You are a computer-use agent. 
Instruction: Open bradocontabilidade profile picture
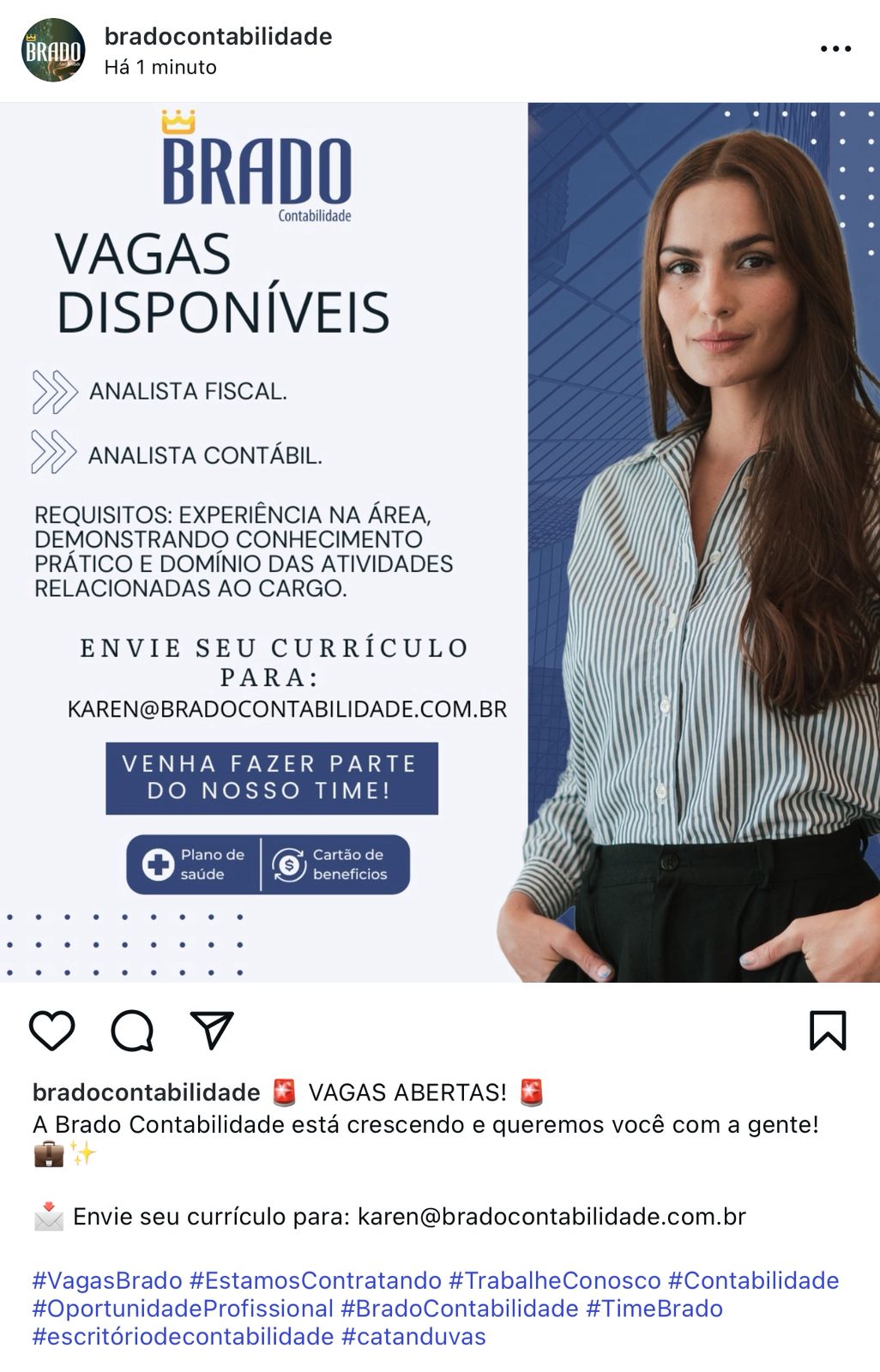coord(53,51)
